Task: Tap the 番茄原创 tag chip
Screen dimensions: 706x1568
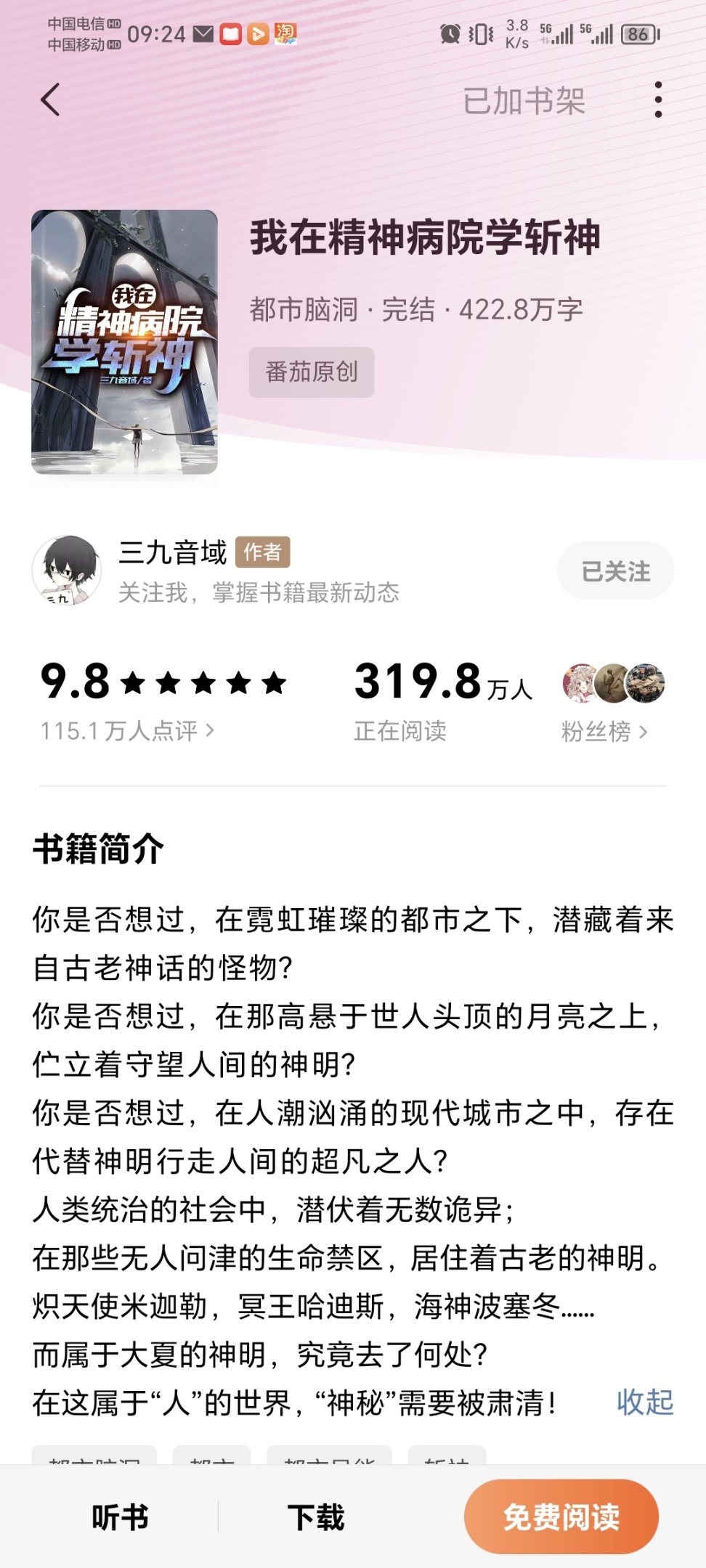Action: (312, 372)
